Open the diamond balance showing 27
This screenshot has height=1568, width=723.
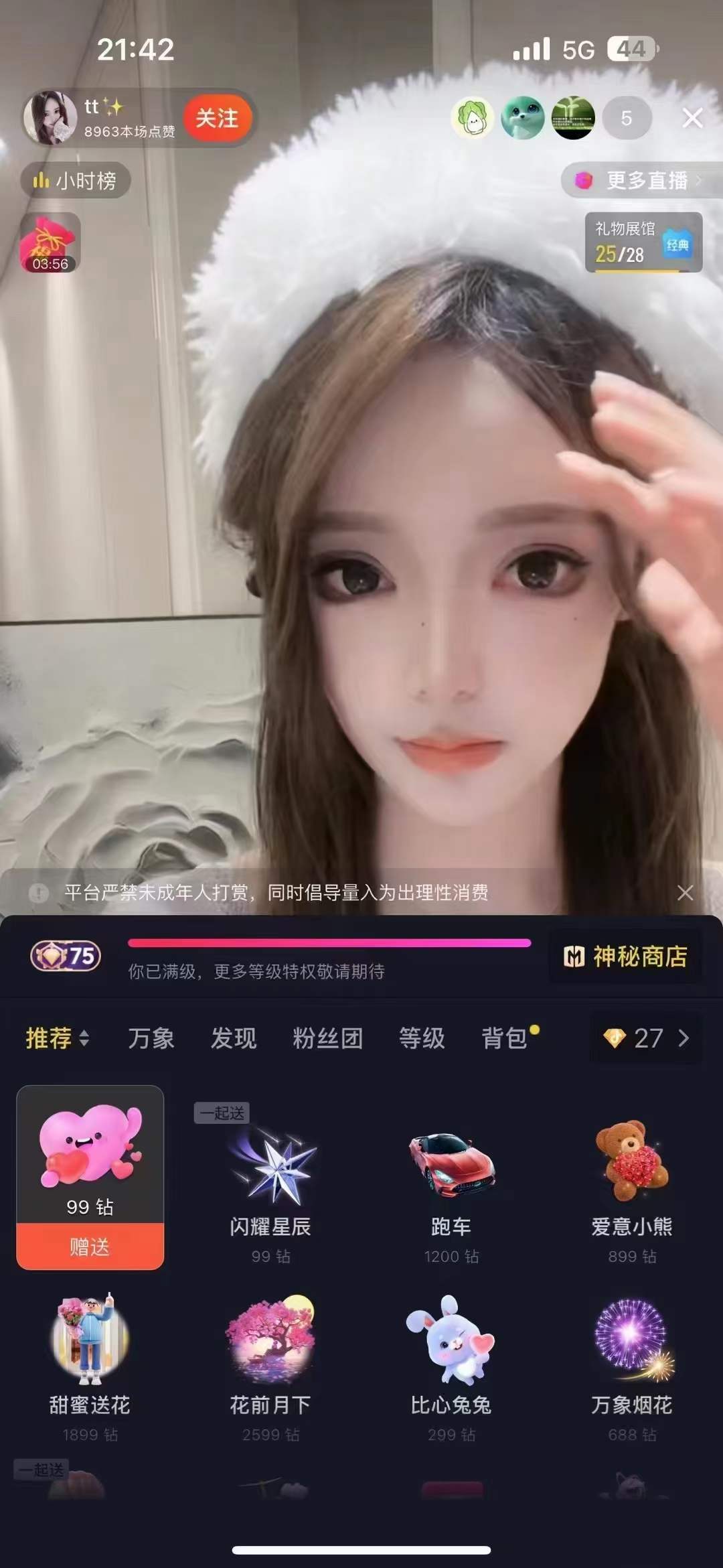(x=646, y=1038)
